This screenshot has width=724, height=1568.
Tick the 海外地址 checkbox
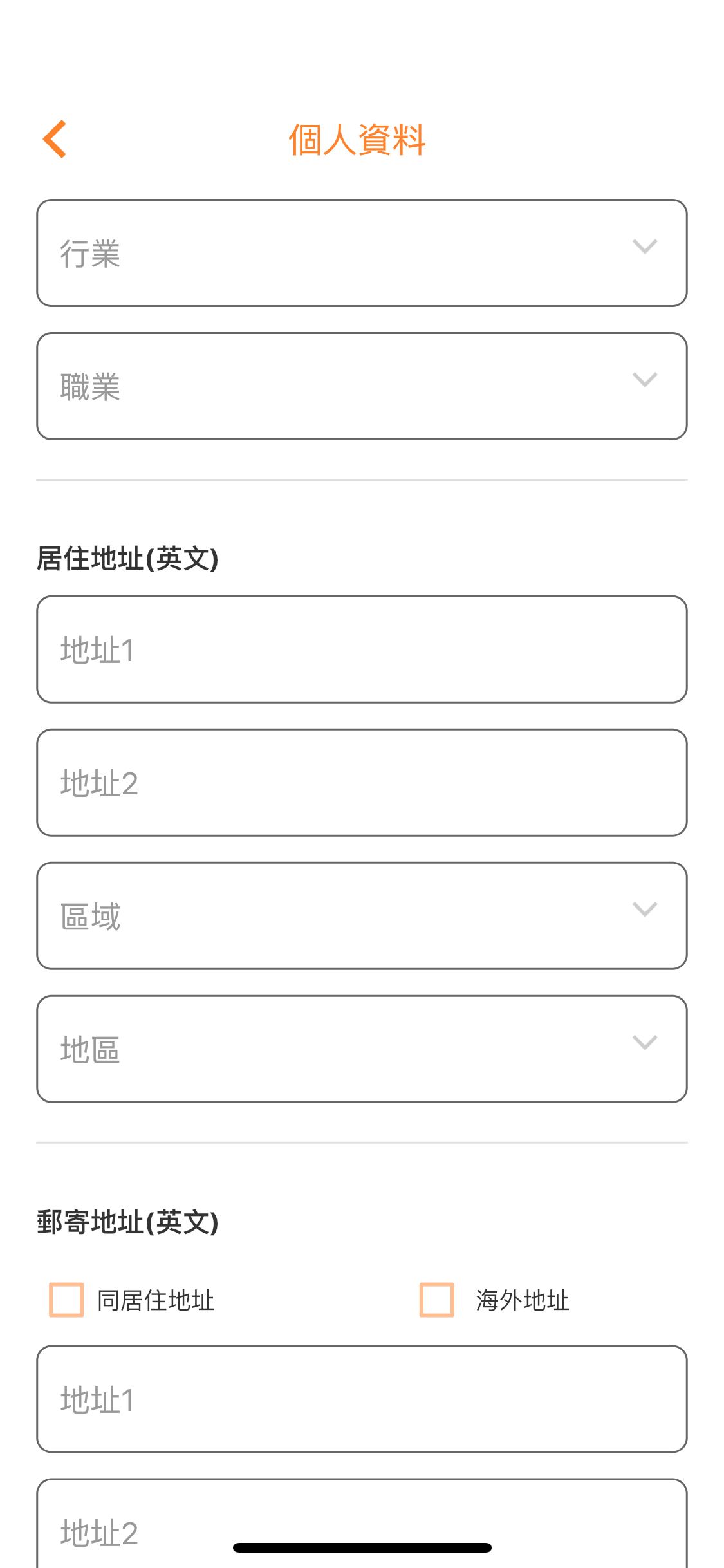[437, 1300]
